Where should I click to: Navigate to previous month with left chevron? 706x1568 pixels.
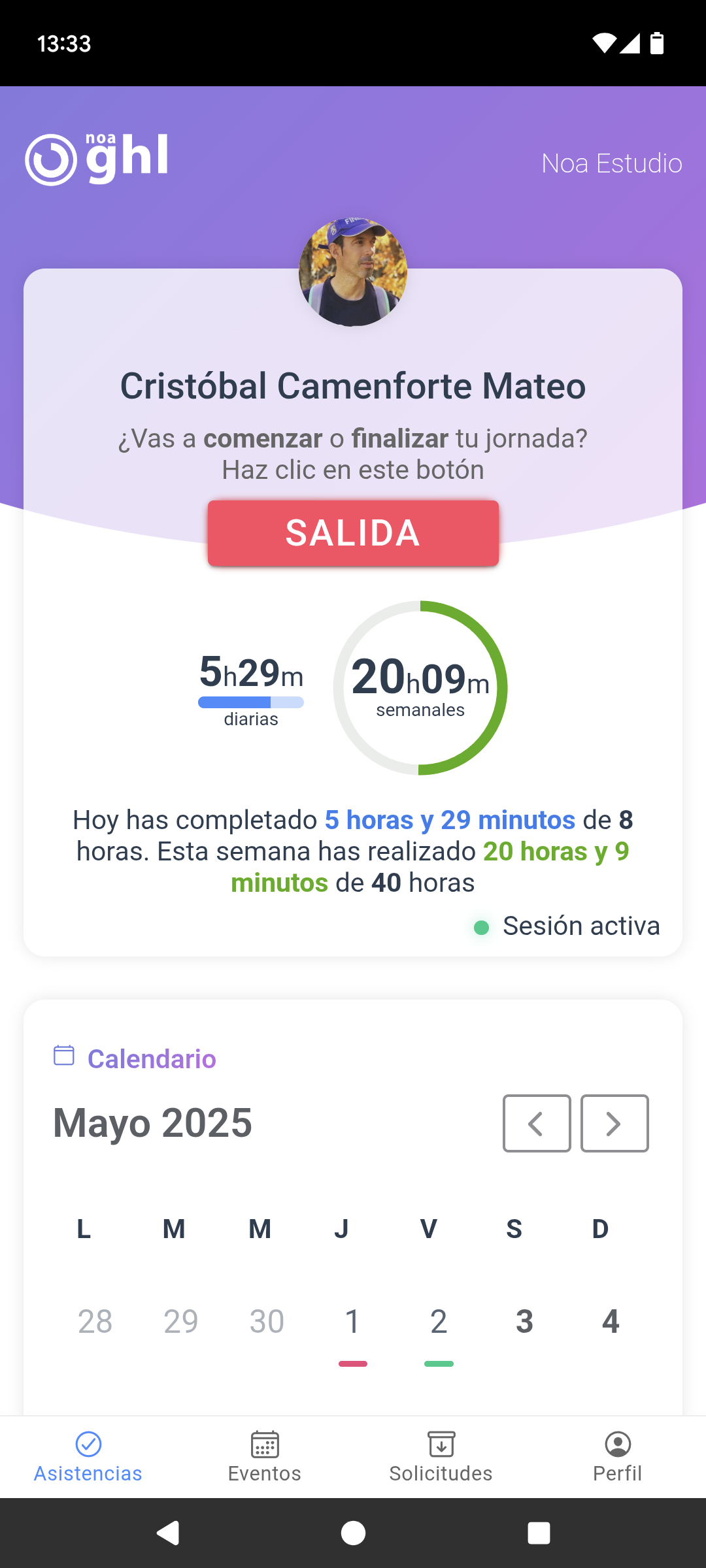pos(536,1123)
